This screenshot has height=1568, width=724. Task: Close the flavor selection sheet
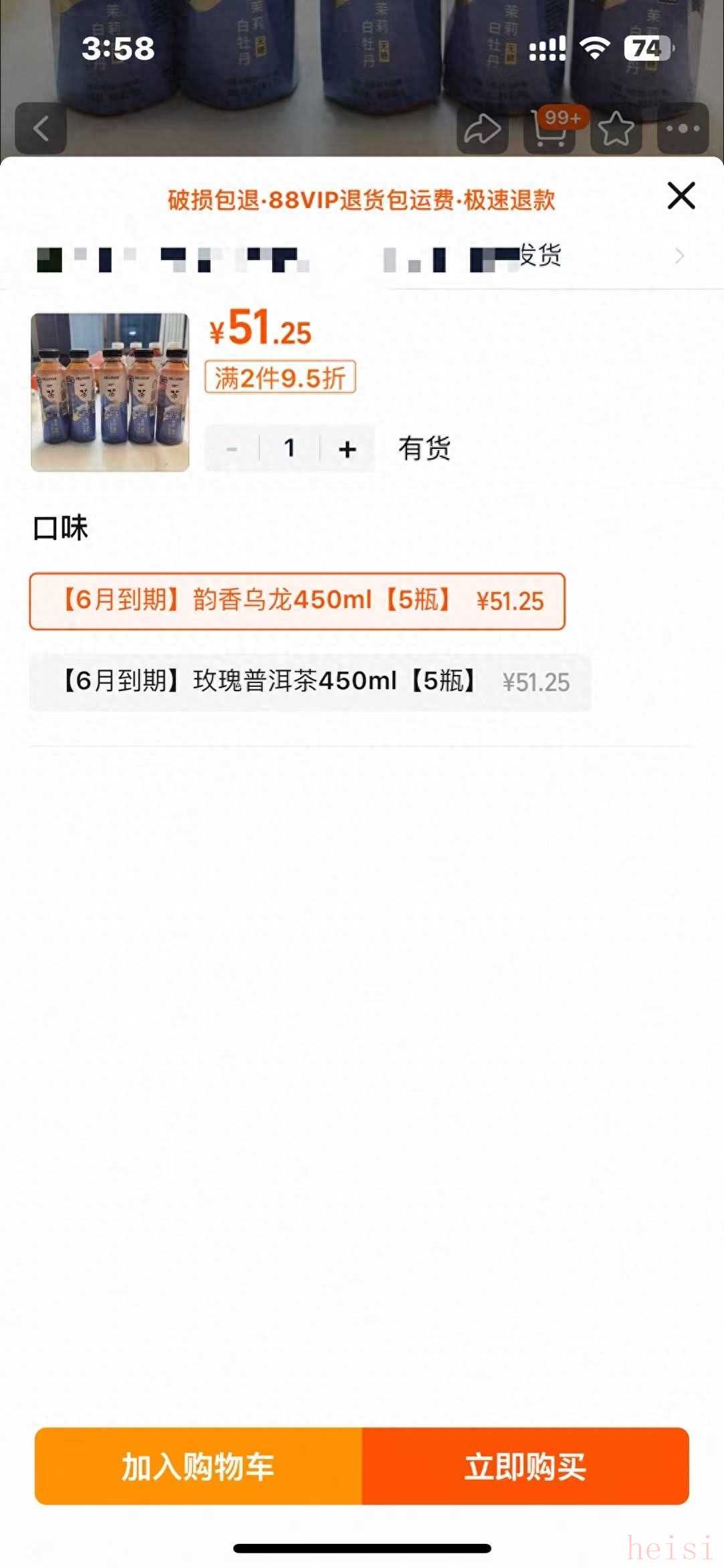coord(681,195)
